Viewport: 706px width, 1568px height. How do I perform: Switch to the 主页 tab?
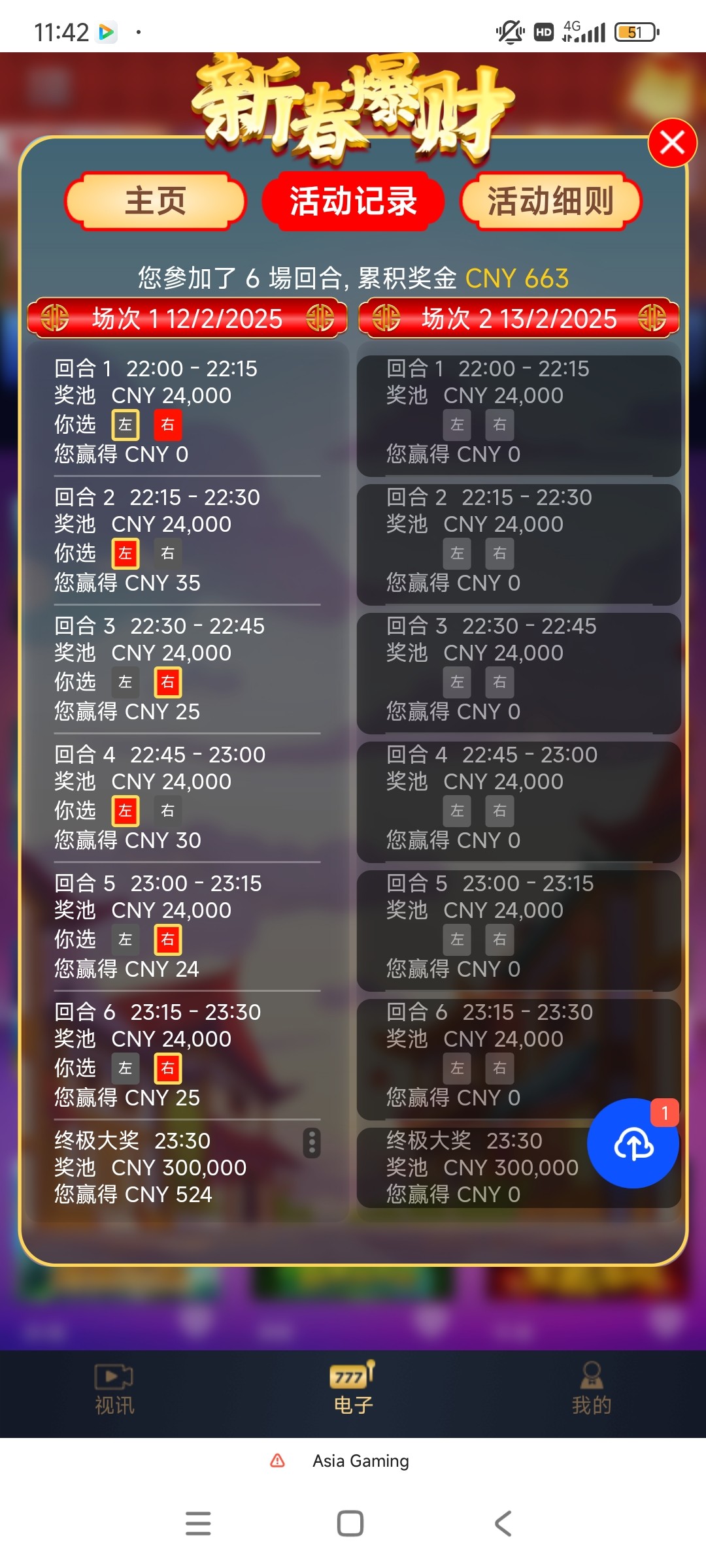156,201
